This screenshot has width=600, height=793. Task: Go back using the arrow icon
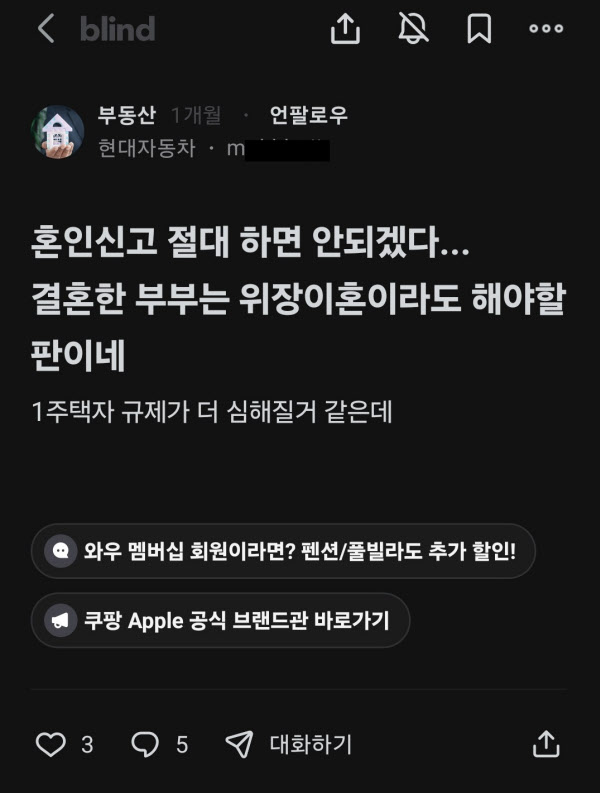coord(45,29)
